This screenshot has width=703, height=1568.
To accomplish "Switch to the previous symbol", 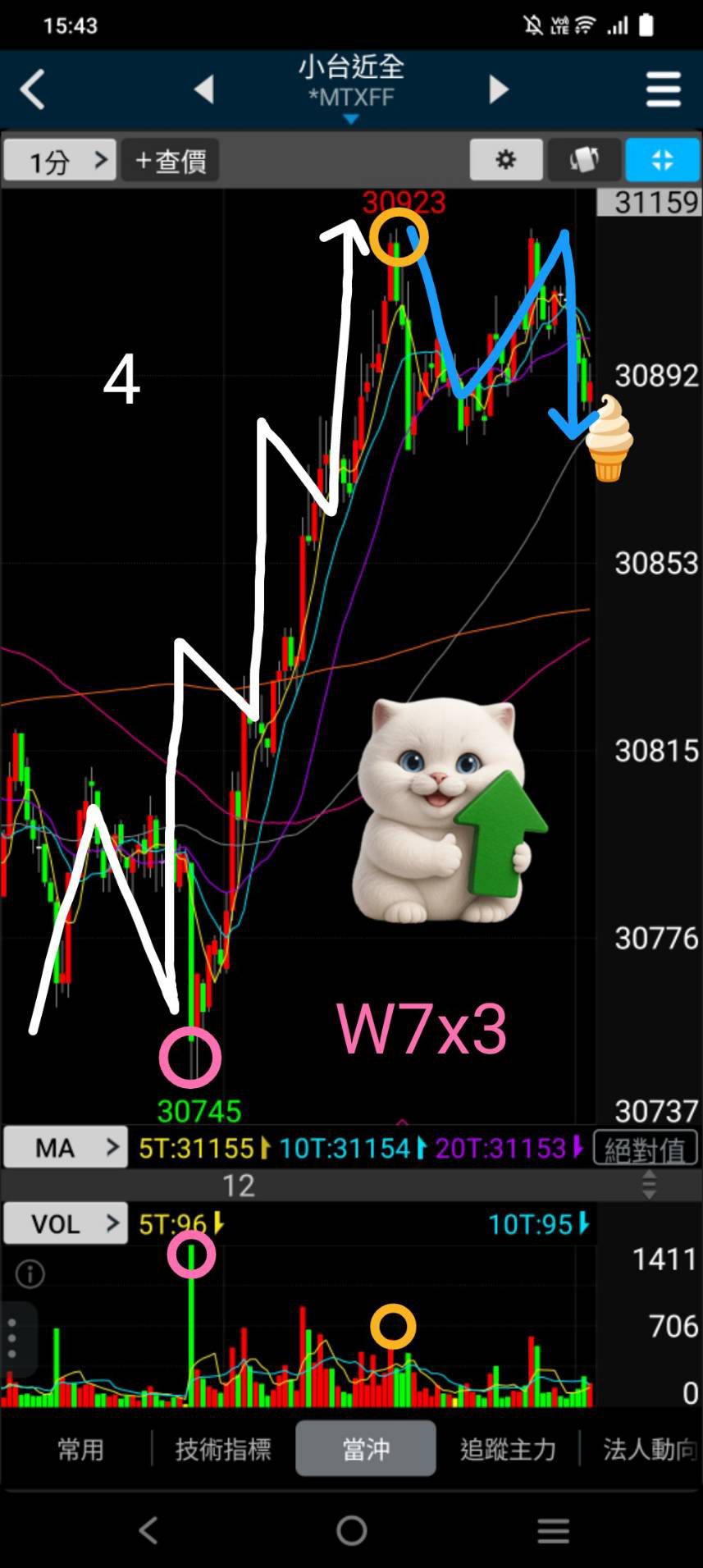I will pos(204,89).
